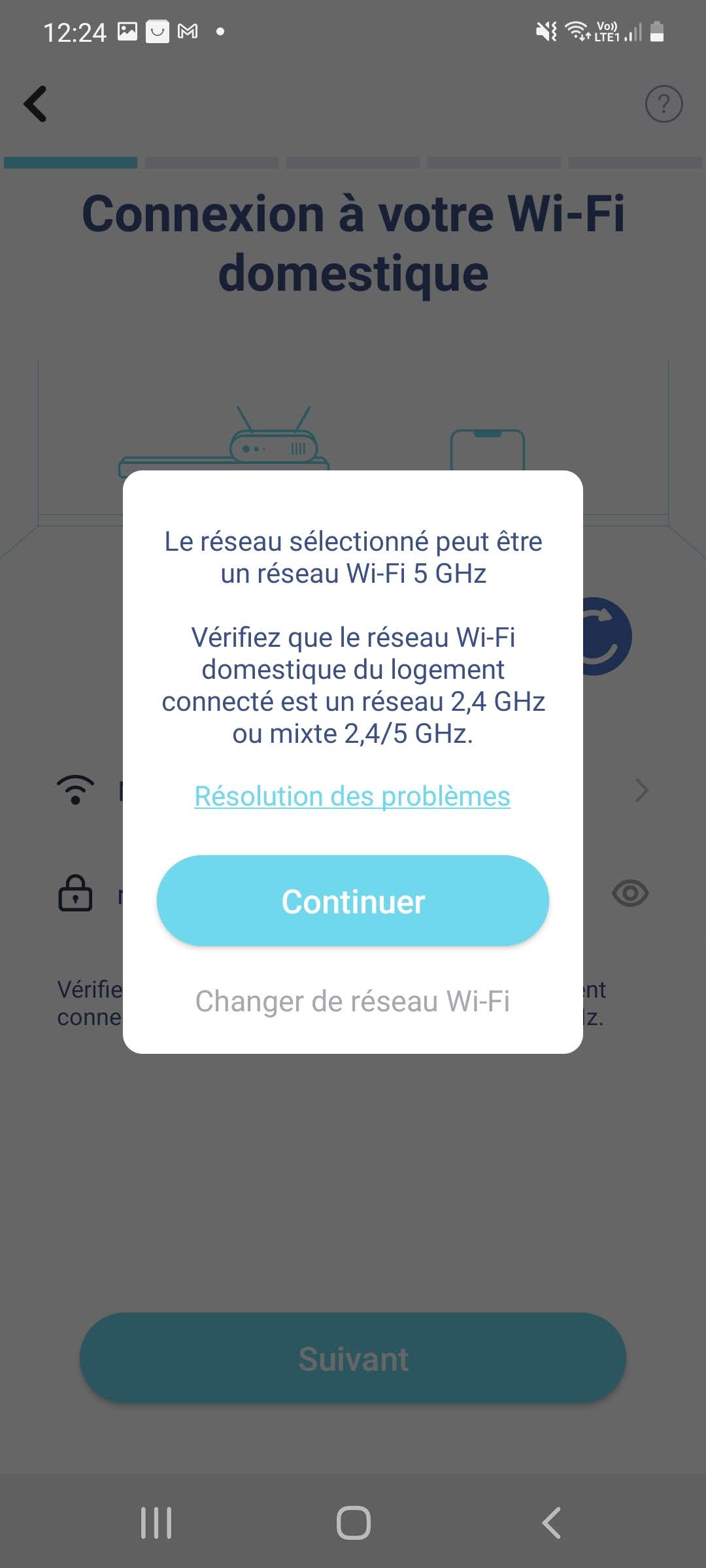706x1568 pixels.
Task: Select Changer de réseau Wi-Fi
Action: coord(352,1002)
